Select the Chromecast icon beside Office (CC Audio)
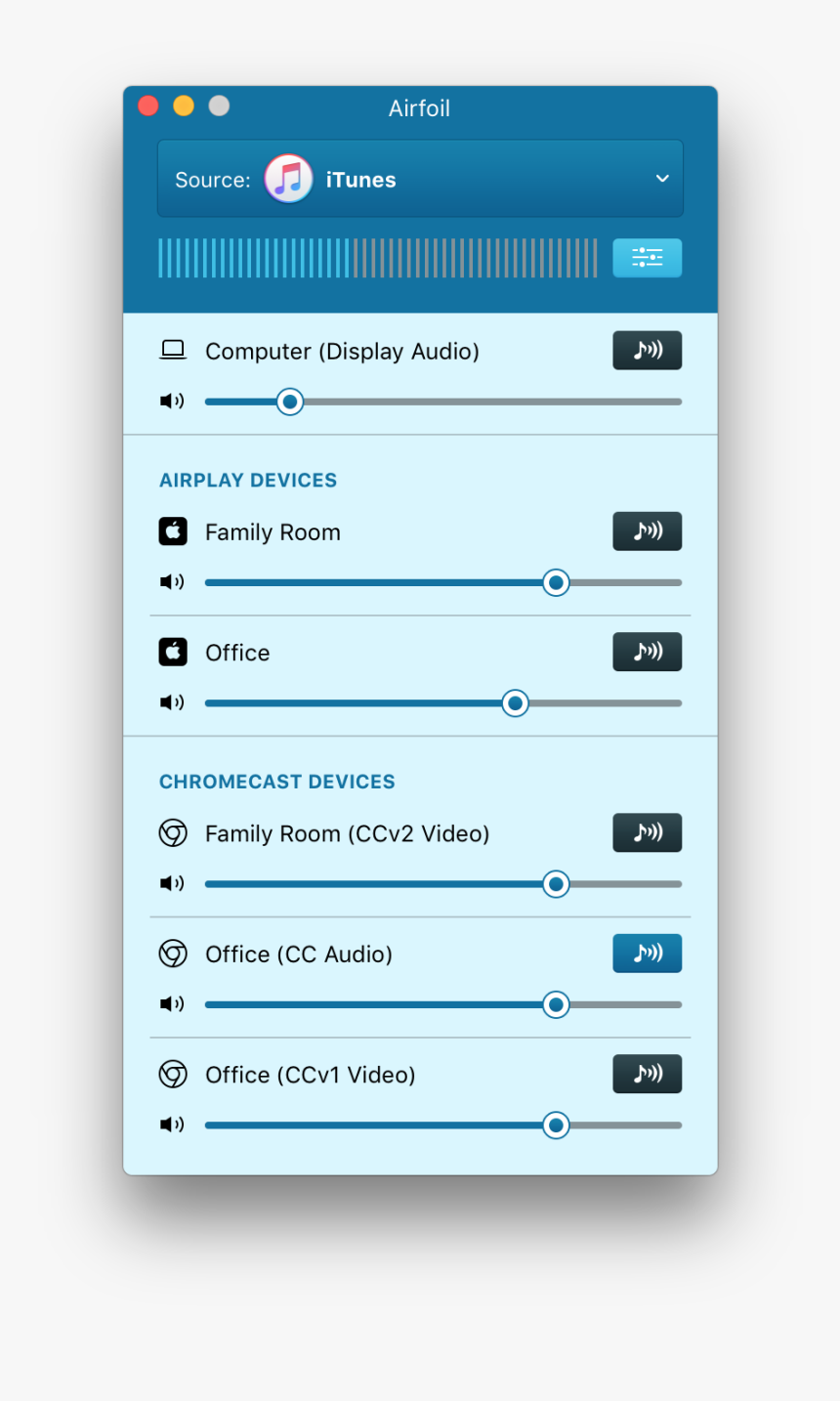This screenshot has height=1401, width=840. click(173, 953)
